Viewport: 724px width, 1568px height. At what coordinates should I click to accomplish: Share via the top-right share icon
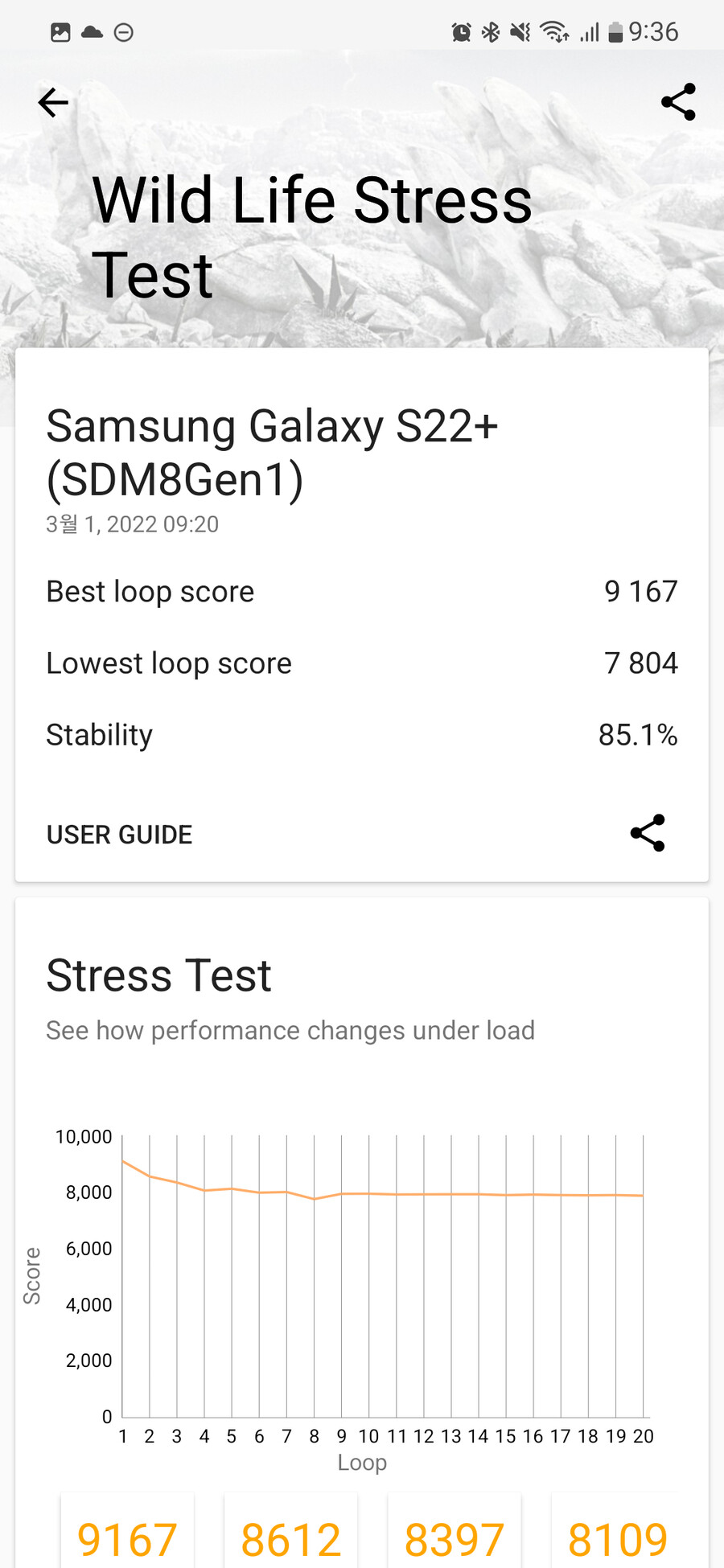pos(677,102)
